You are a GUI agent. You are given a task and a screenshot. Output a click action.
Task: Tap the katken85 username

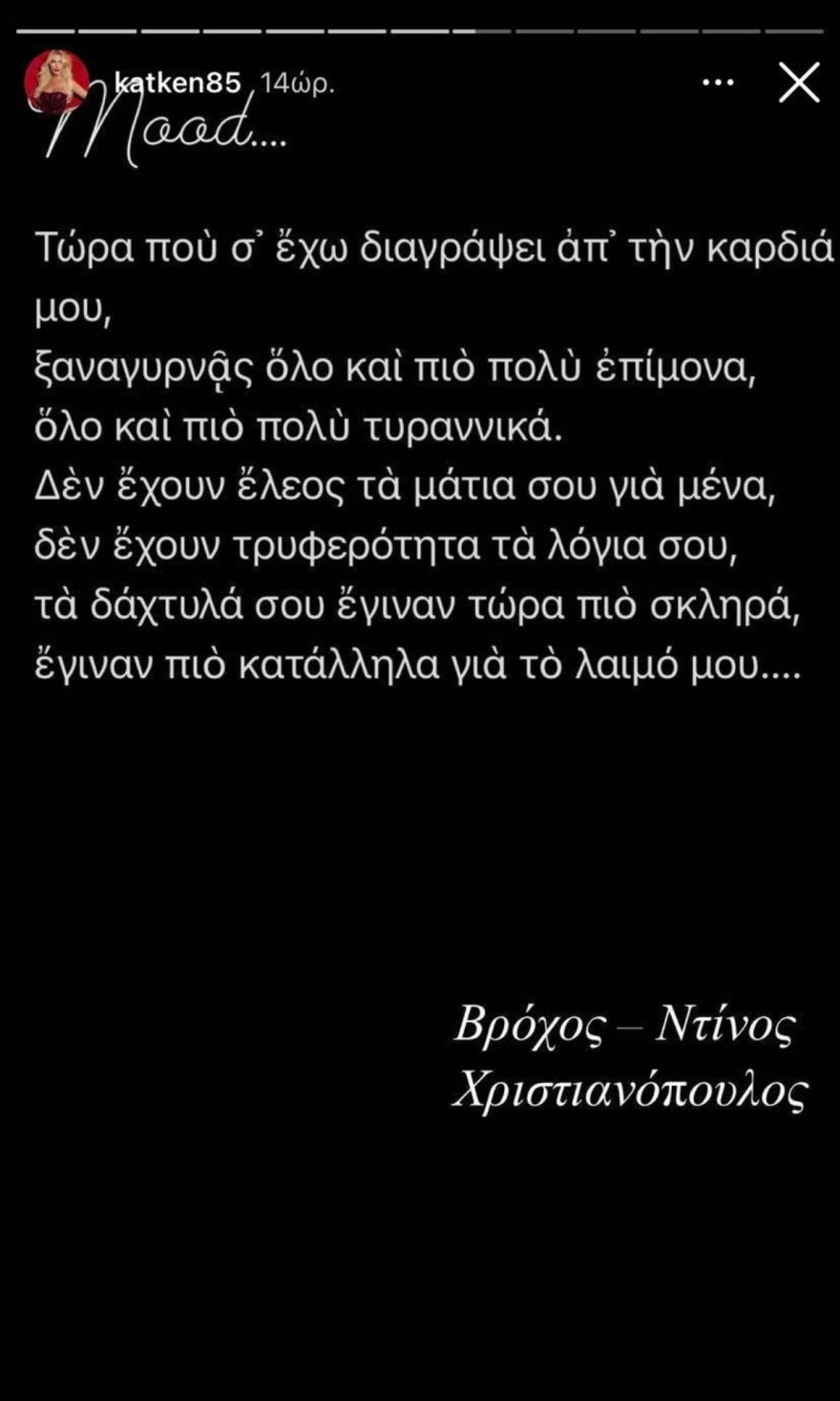point(178,83)
